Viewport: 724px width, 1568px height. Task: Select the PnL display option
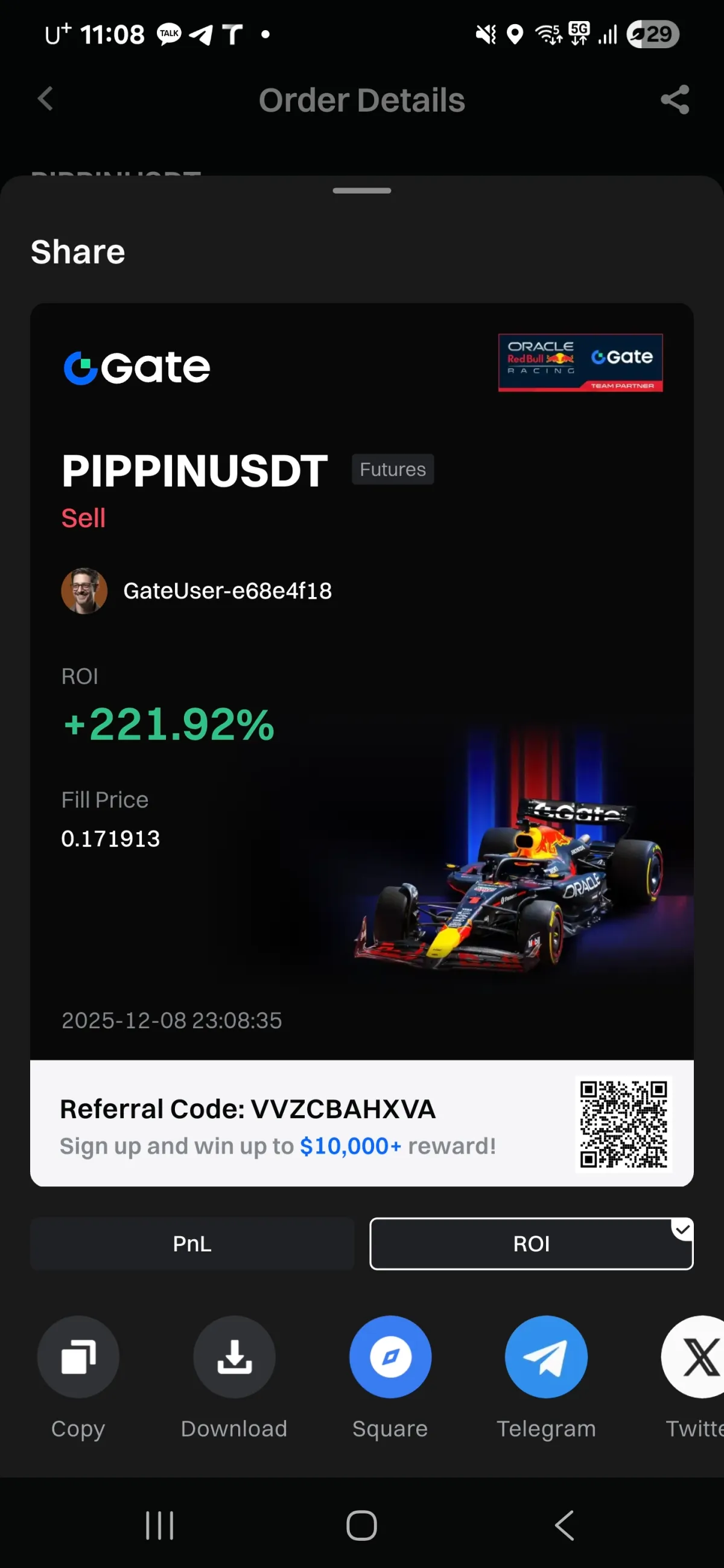click(x=192, y=1244)
